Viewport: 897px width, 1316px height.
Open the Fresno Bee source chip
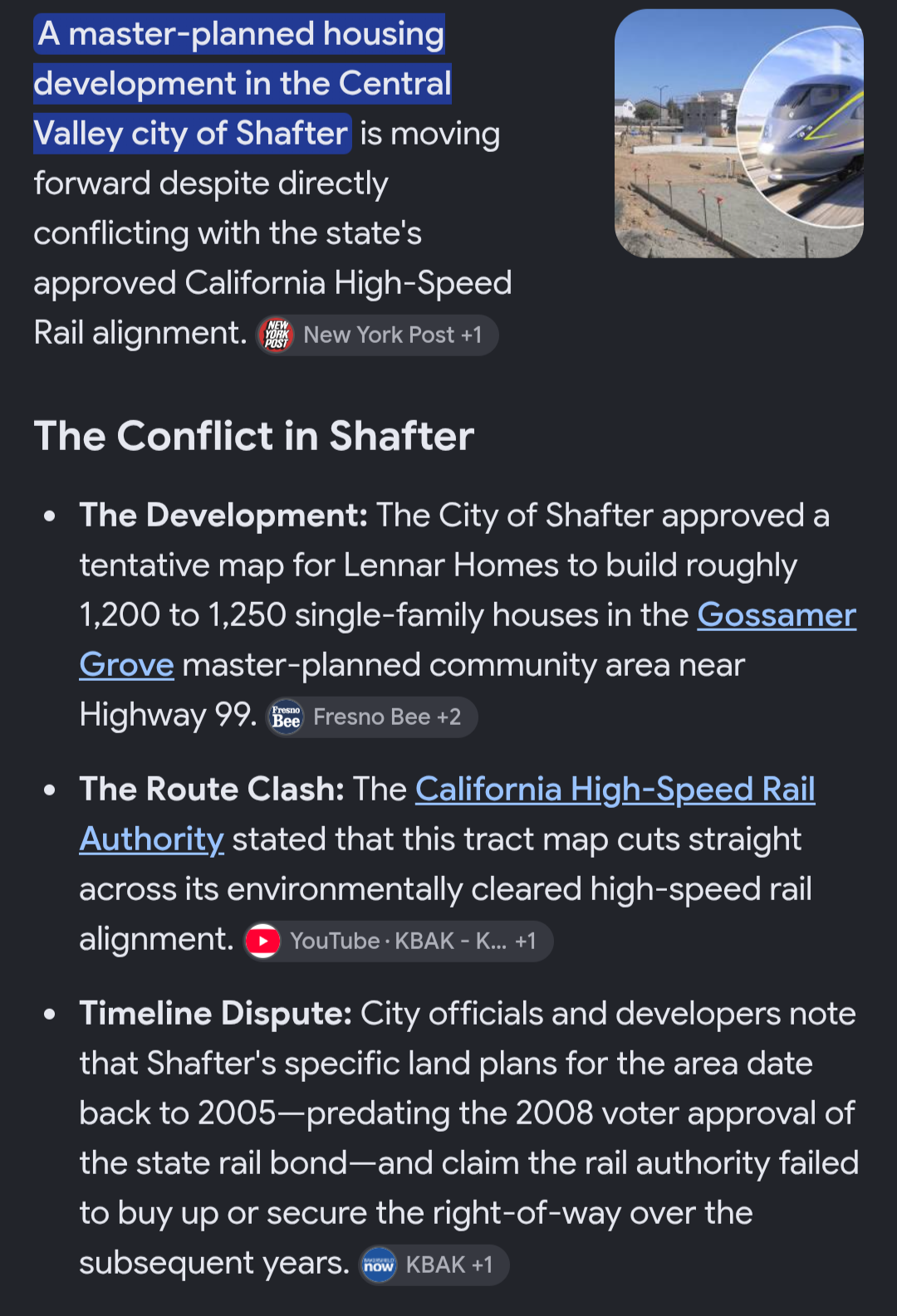pyautogui.click(x=371, y=717)
